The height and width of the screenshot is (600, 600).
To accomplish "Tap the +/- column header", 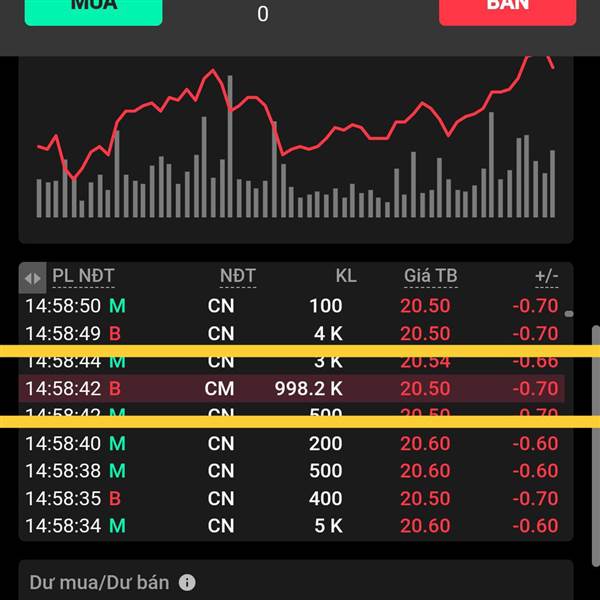I will pyautogui.click(x=546, y=276).
